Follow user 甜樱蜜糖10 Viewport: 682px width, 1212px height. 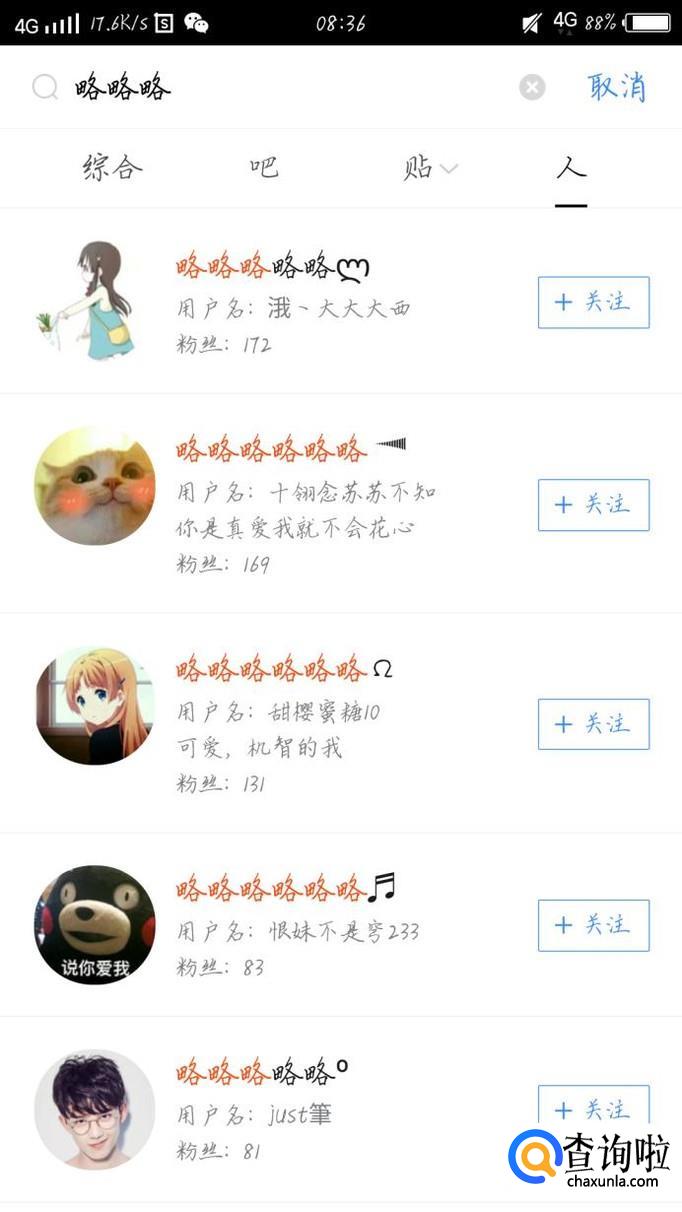pyautogui.click(x=593, y=723)
